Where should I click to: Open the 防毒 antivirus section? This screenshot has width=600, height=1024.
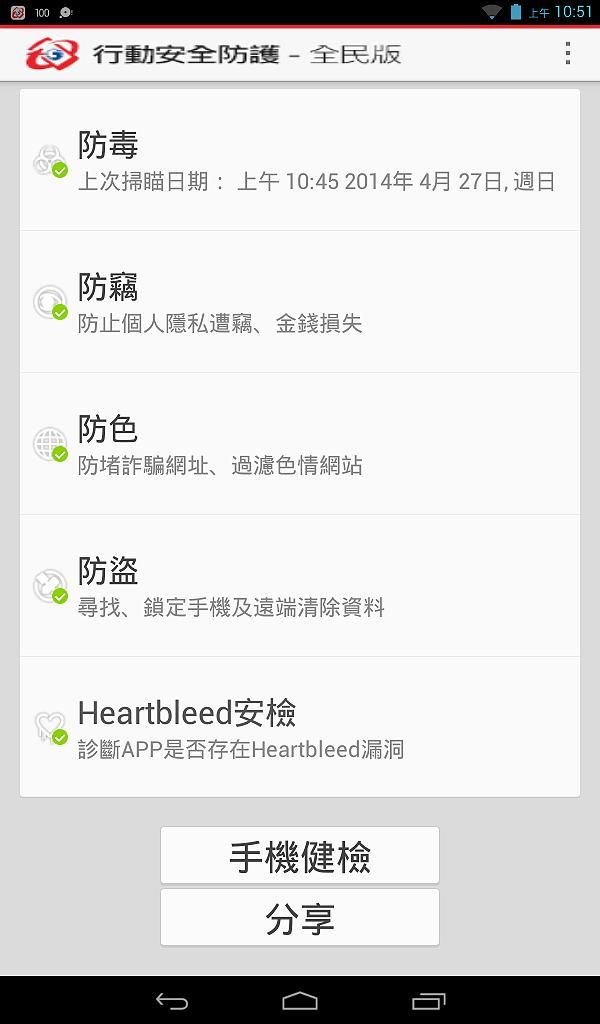click(300, 161)
